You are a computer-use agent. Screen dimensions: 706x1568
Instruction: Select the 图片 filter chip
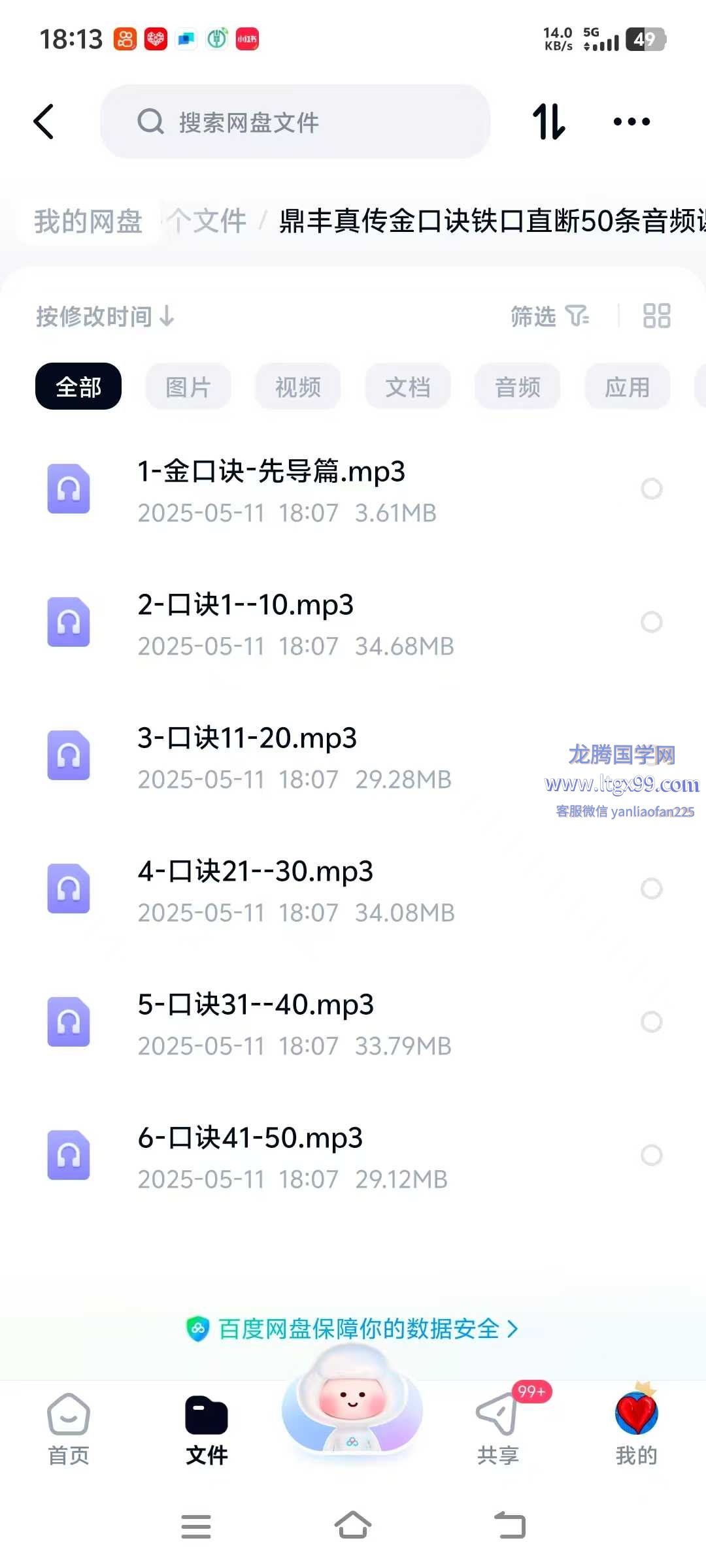pyautogui.click(x=188, y=386)
